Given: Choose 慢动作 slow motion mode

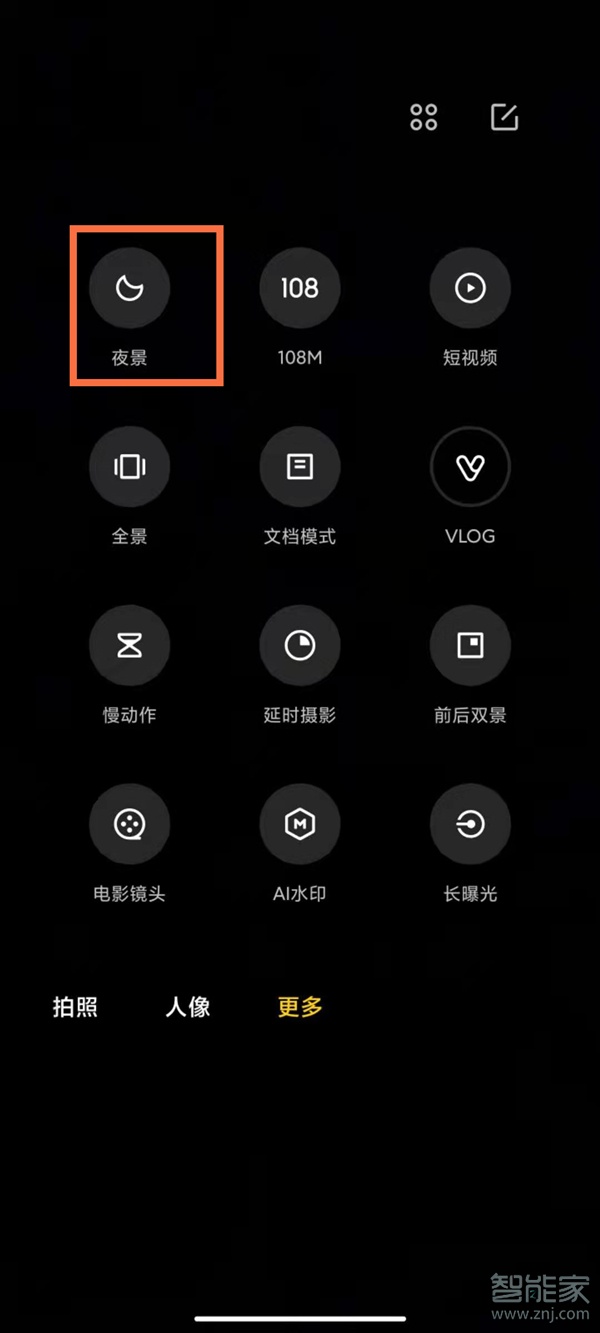Looking at the screenshot, I should click(130, 646).
